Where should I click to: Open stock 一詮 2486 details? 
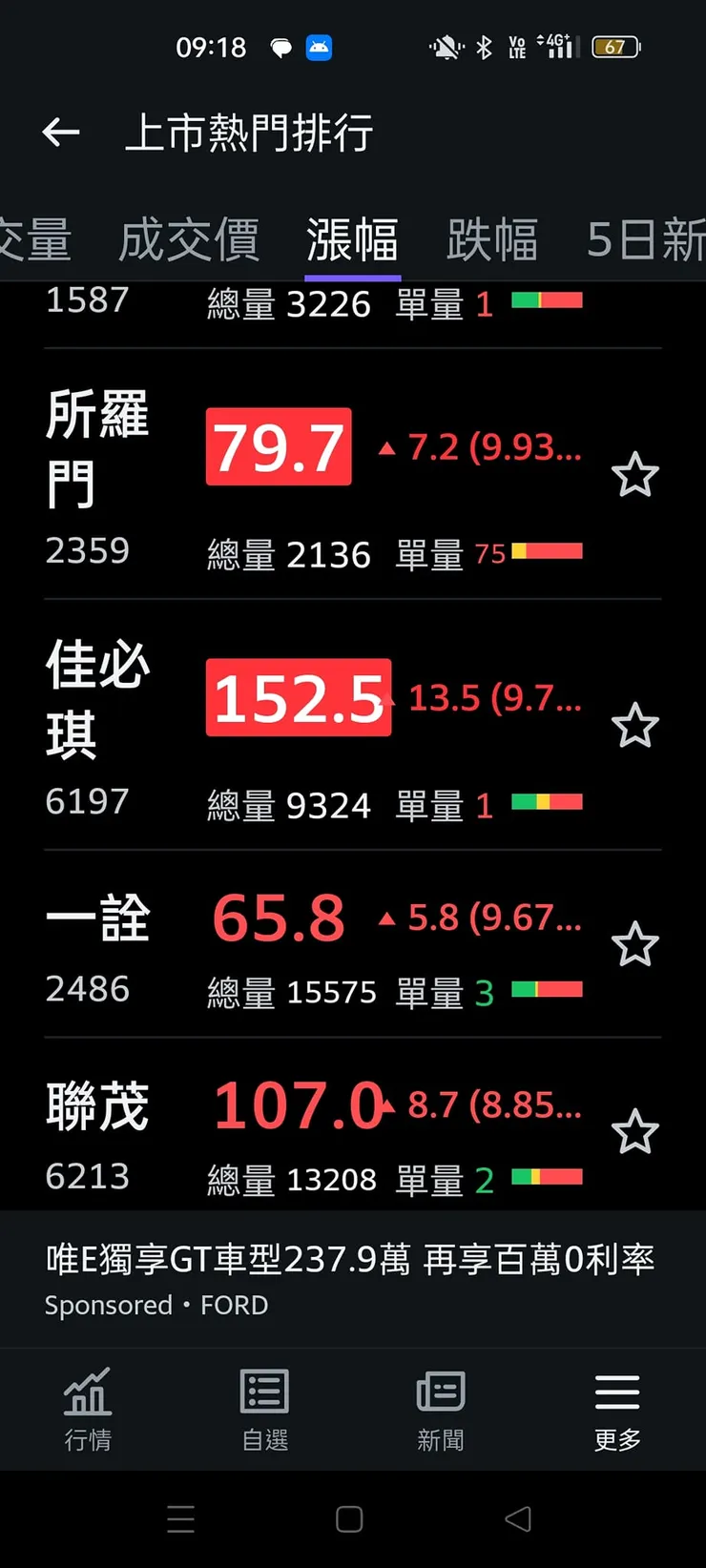[97, 919]
